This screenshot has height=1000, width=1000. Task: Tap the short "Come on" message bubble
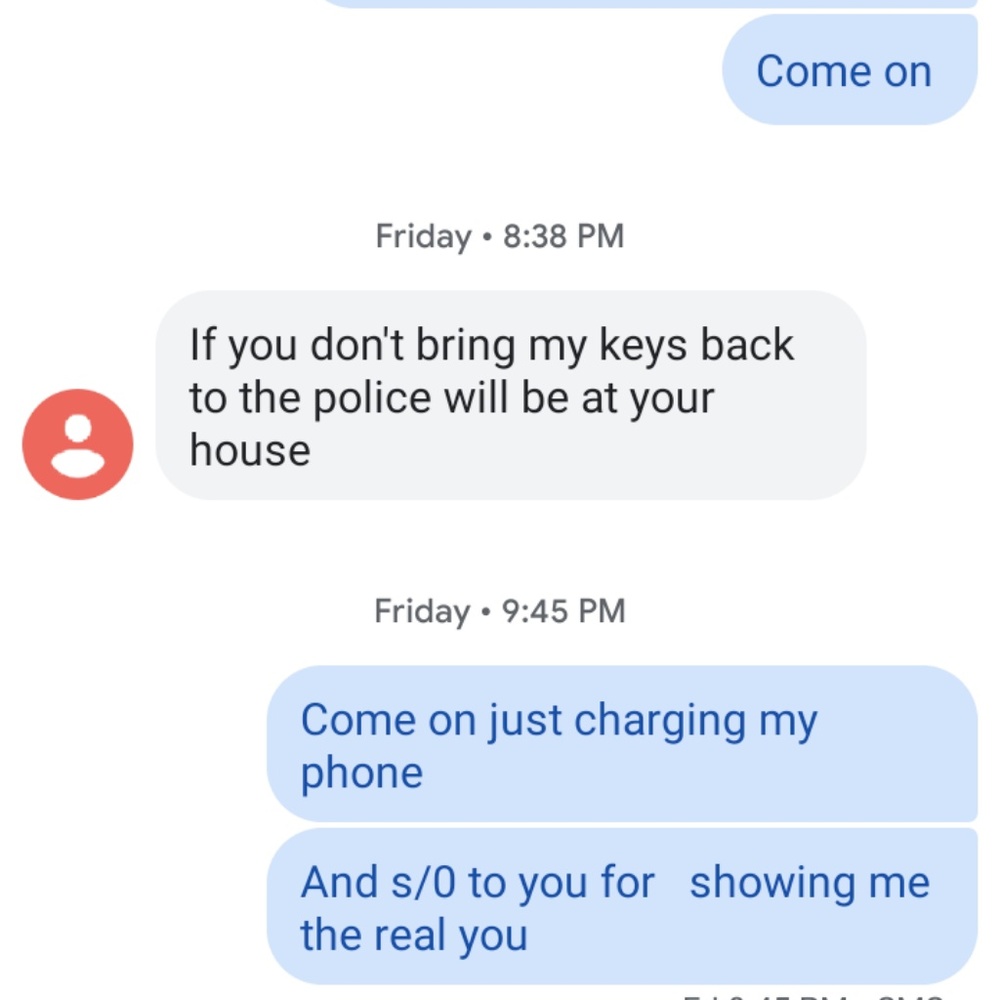point(848,71)
